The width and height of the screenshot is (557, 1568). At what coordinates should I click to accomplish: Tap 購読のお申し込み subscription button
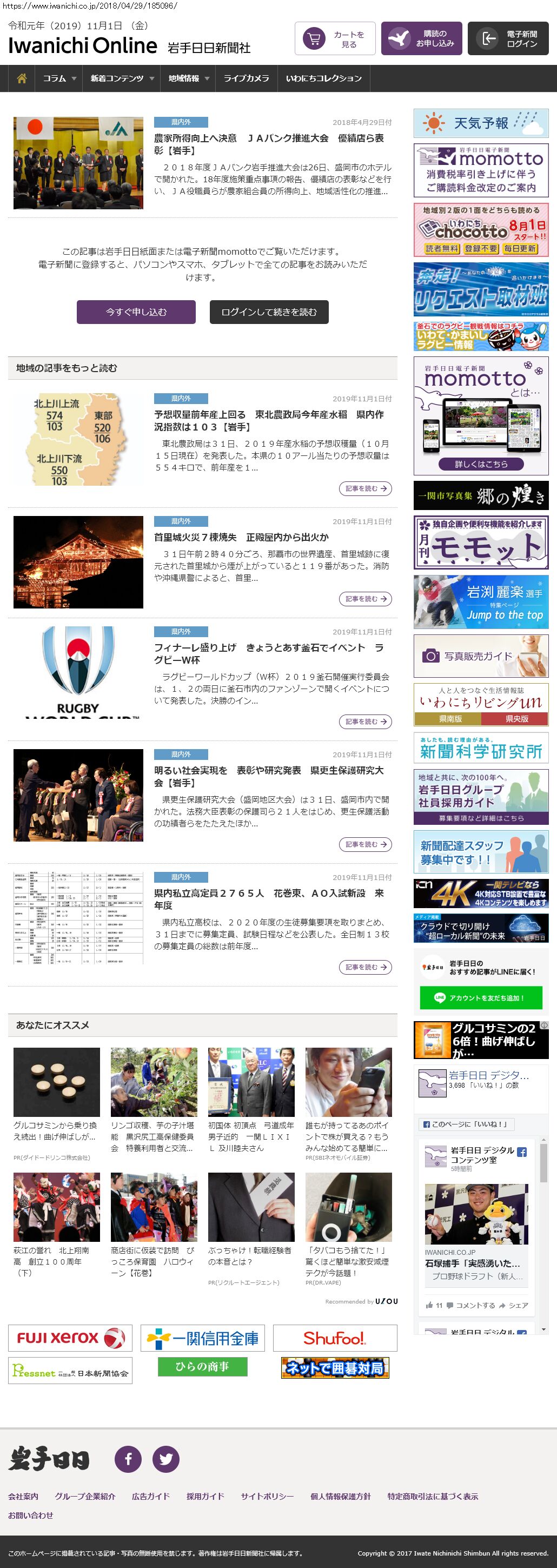pyautogui.click(x=421, y=39)
